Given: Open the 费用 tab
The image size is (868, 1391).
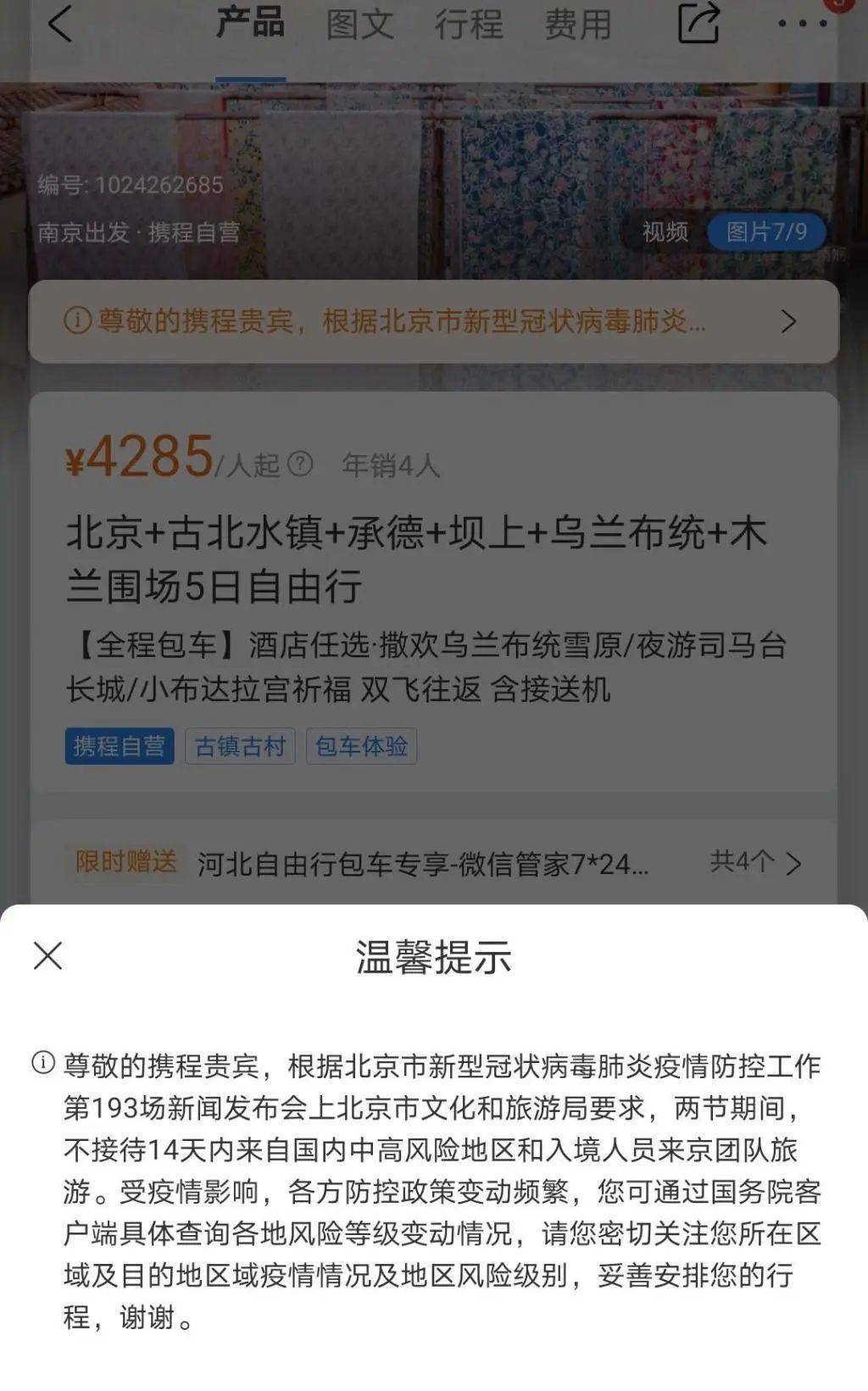Looking at the screenshot, I should tap(577, 24).
